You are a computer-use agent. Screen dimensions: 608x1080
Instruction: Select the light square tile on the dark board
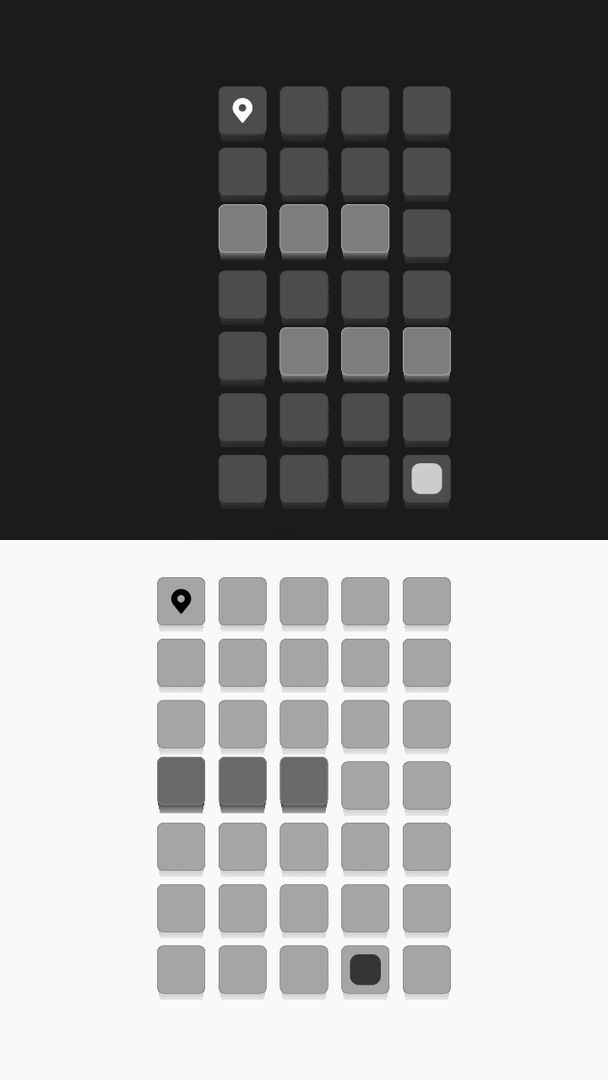(426, 479)
